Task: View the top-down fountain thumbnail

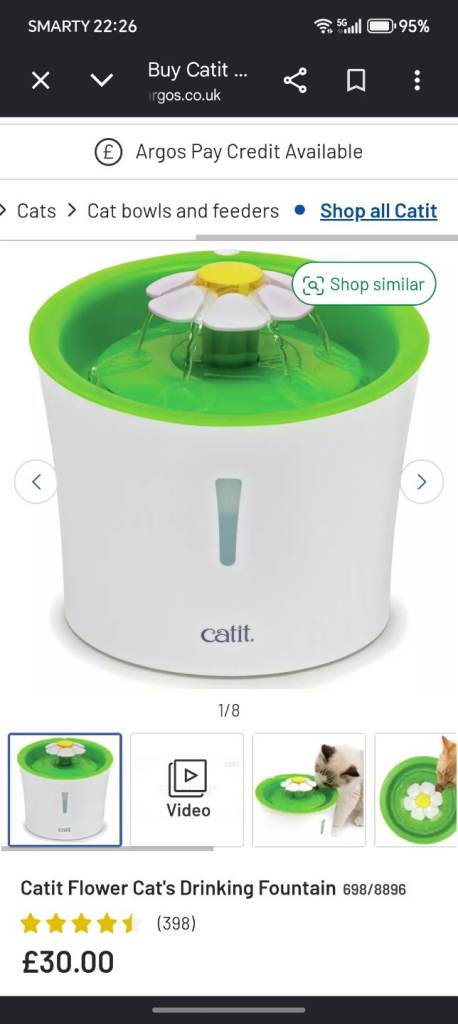Action: 416,790
